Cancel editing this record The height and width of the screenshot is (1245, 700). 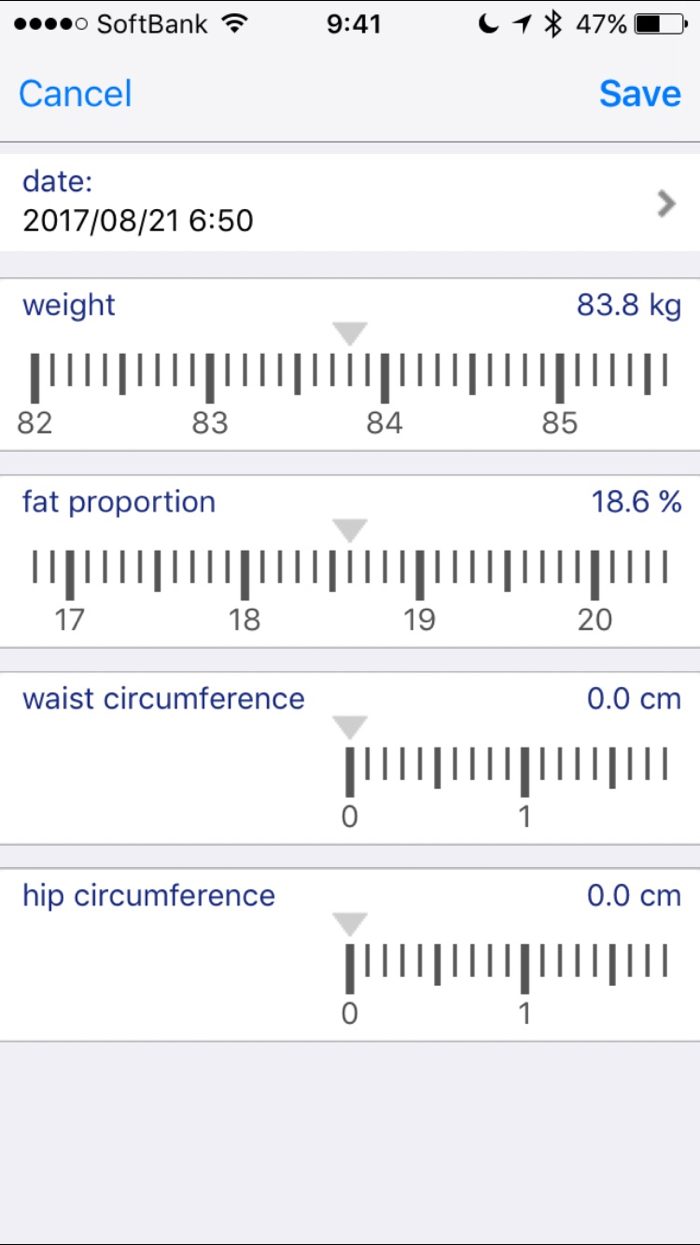coord(75,93)
